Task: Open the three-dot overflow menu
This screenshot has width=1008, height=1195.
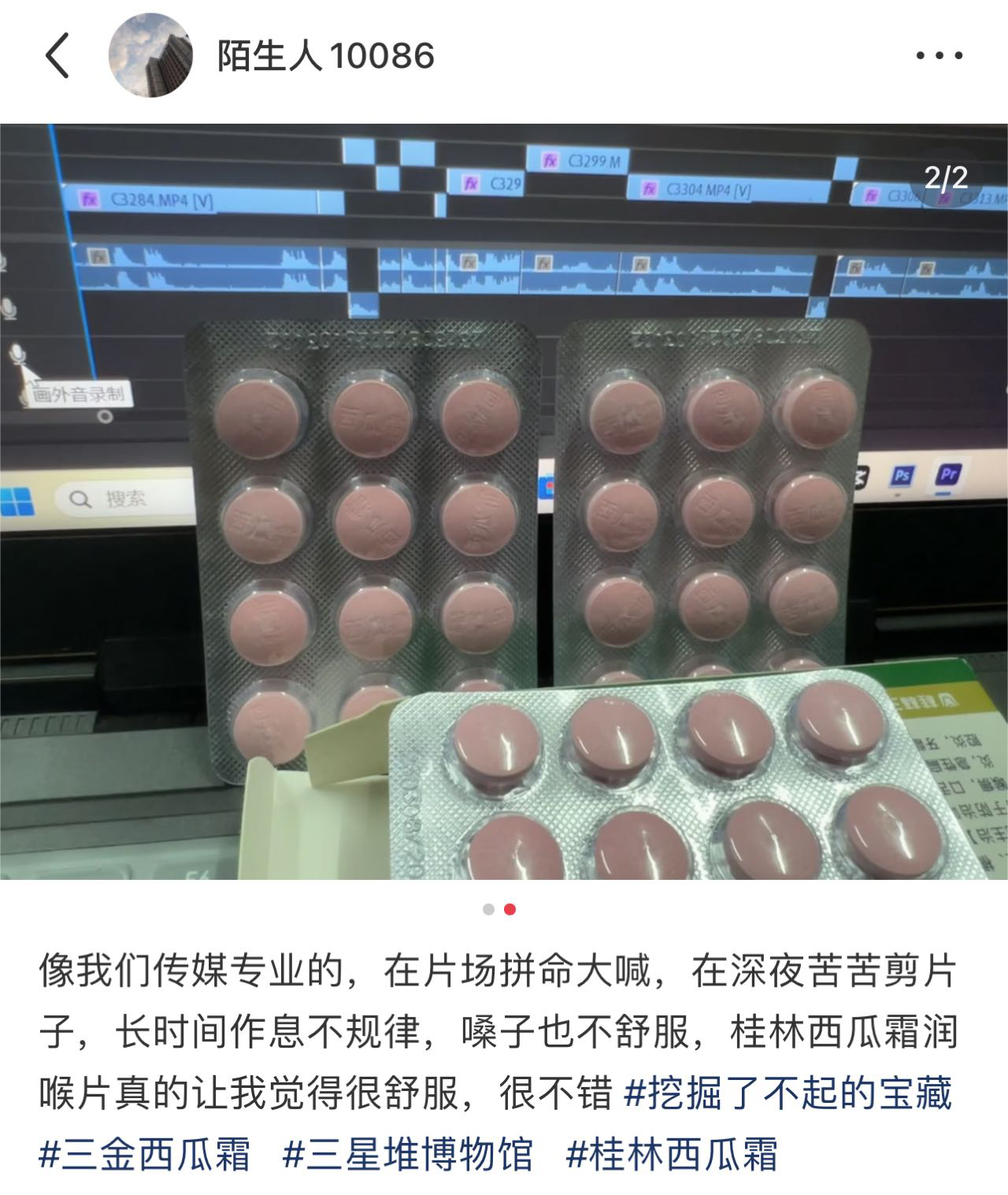Action: click(939, 56)
